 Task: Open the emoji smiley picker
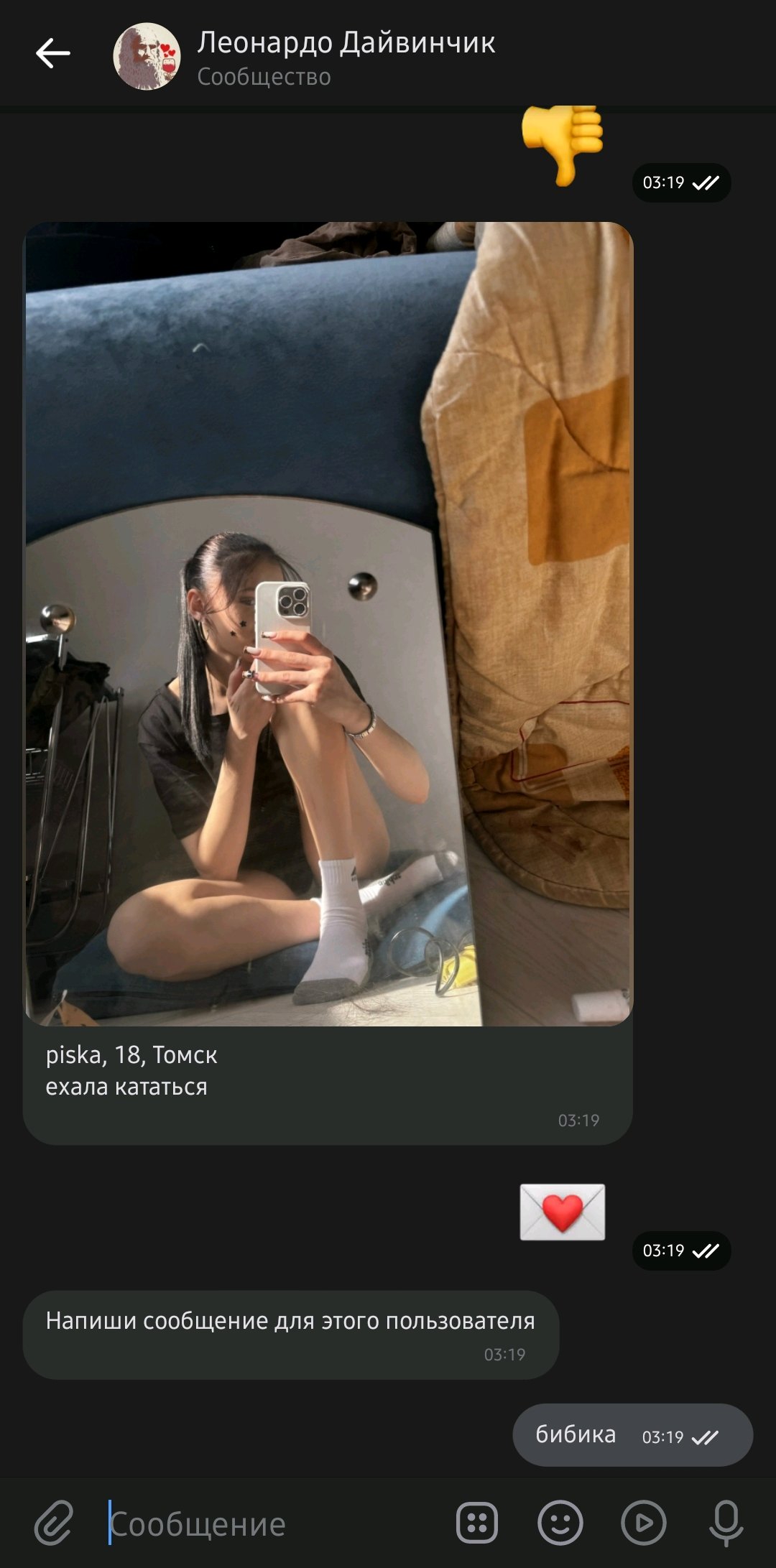(x=560, y=1523)
